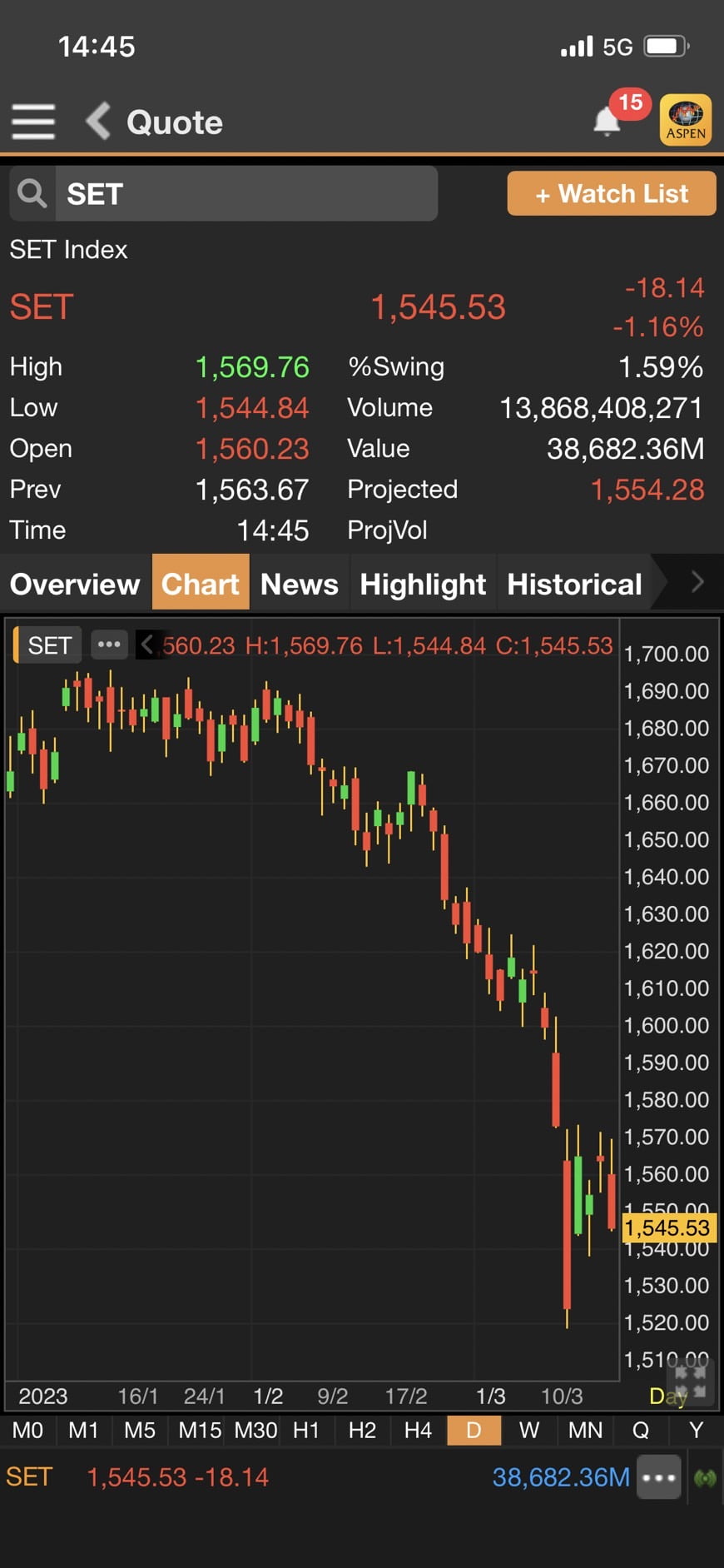Switch to the News tab

[x=299, y=584]
